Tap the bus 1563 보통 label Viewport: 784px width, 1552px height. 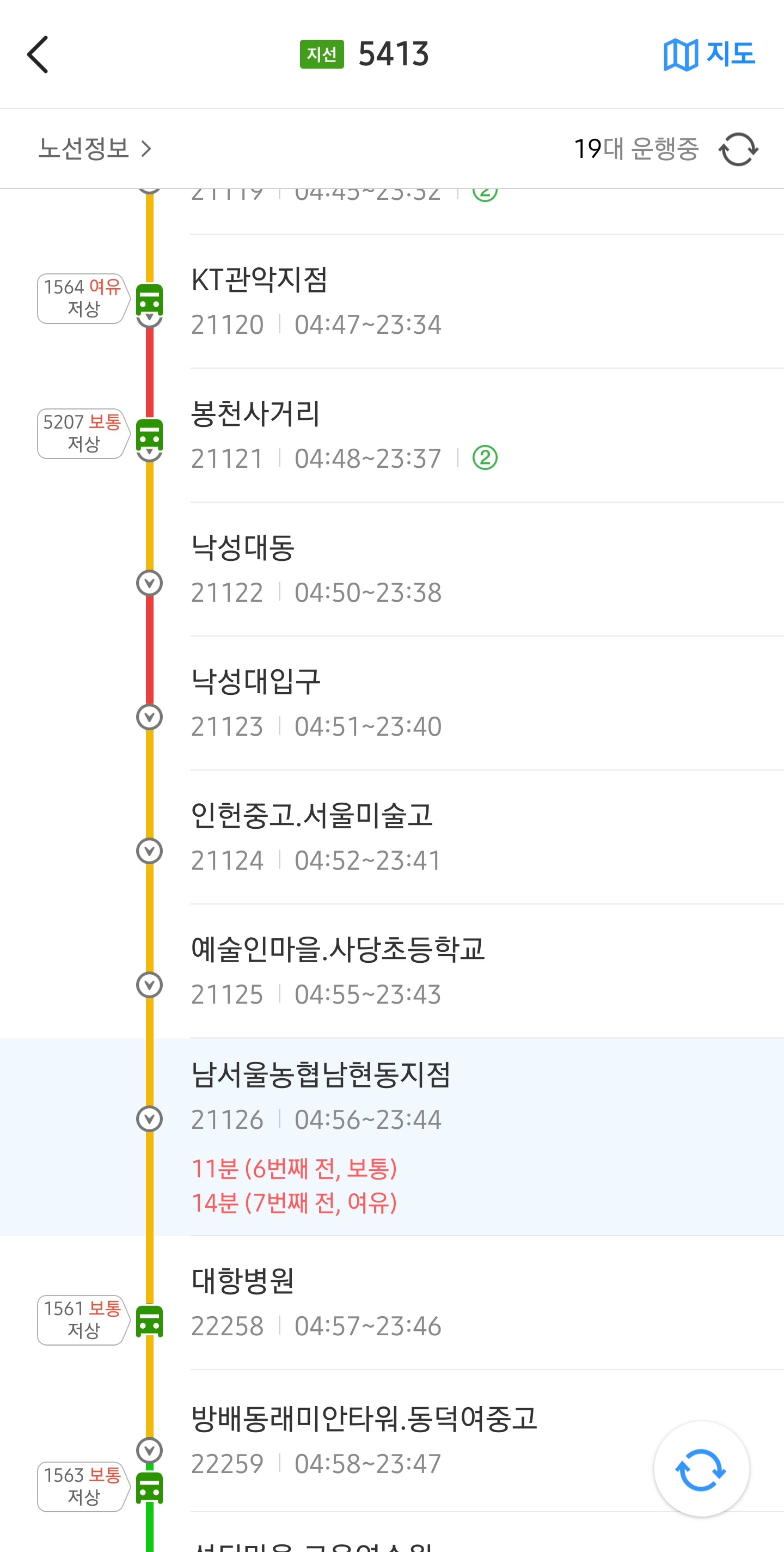click(83, 1486)
